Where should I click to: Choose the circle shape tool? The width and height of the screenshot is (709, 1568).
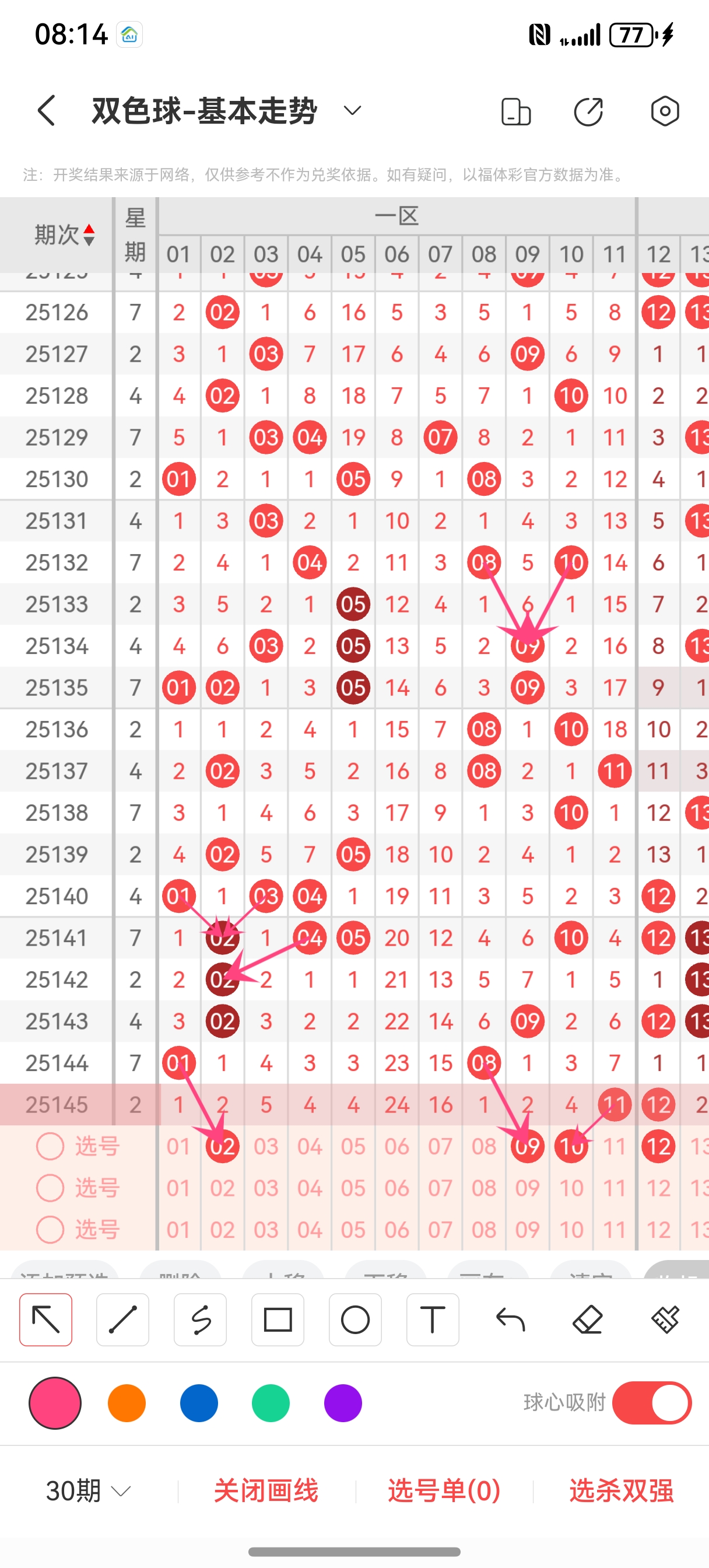[x=355, y=1319]
